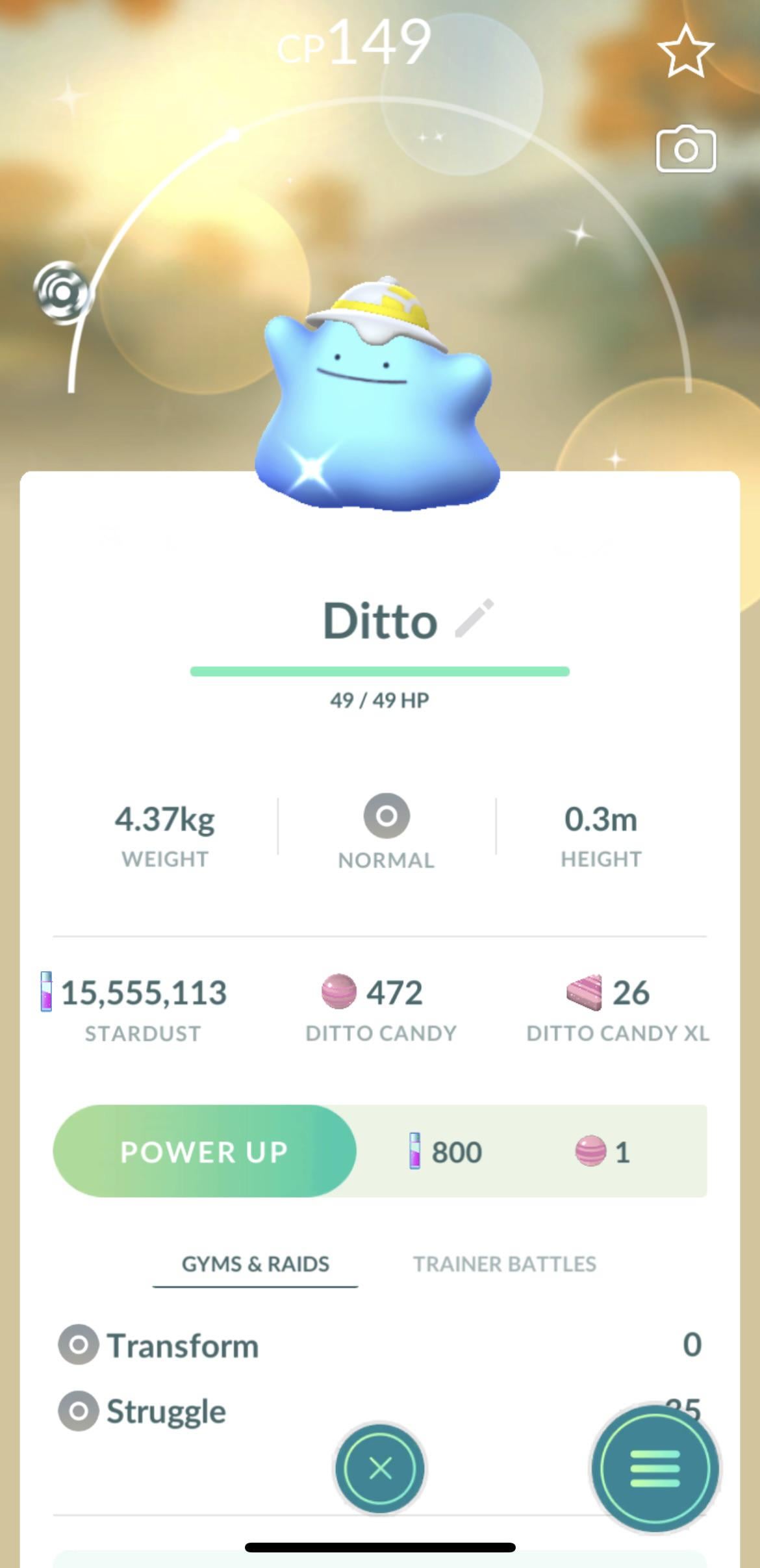The image size is (760, 1568).
Task: Open the green hamburger menu
Action: [x=655, y=1469]
